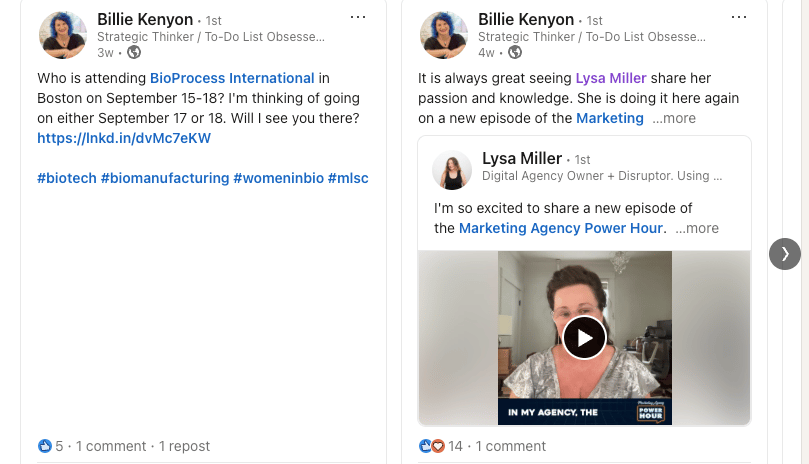Tap the #biotech hashtag
This screenshot has height=464, width=809.
pos(66,178)
